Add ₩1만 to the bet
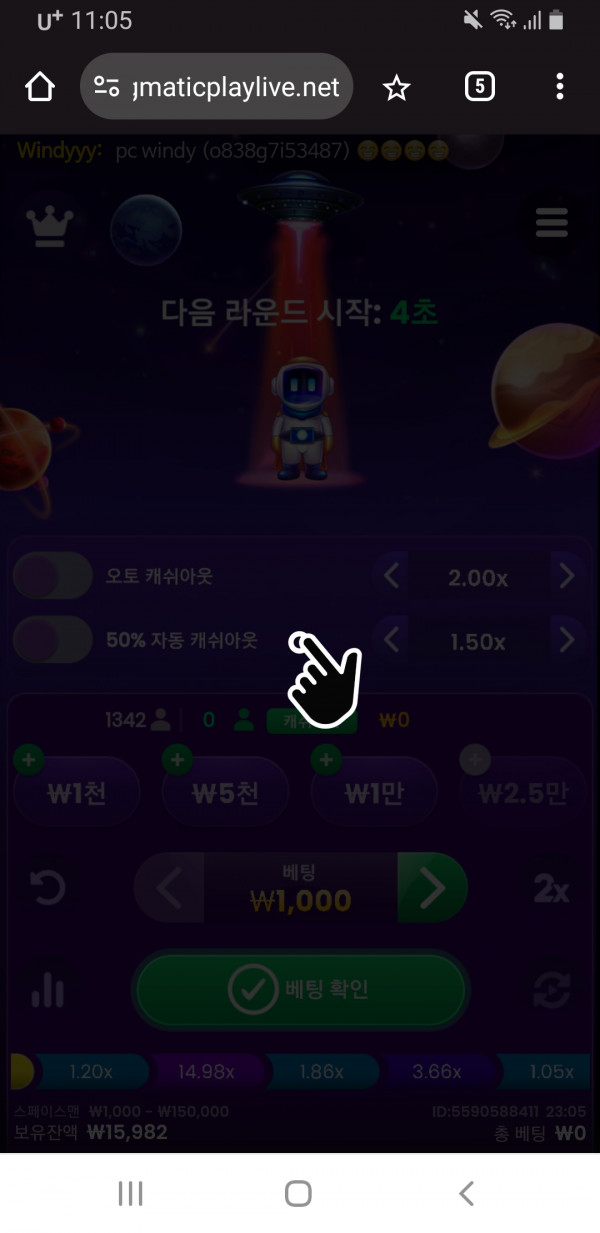The height and width of the screenshot is (1233, 600). pos(373,793)
